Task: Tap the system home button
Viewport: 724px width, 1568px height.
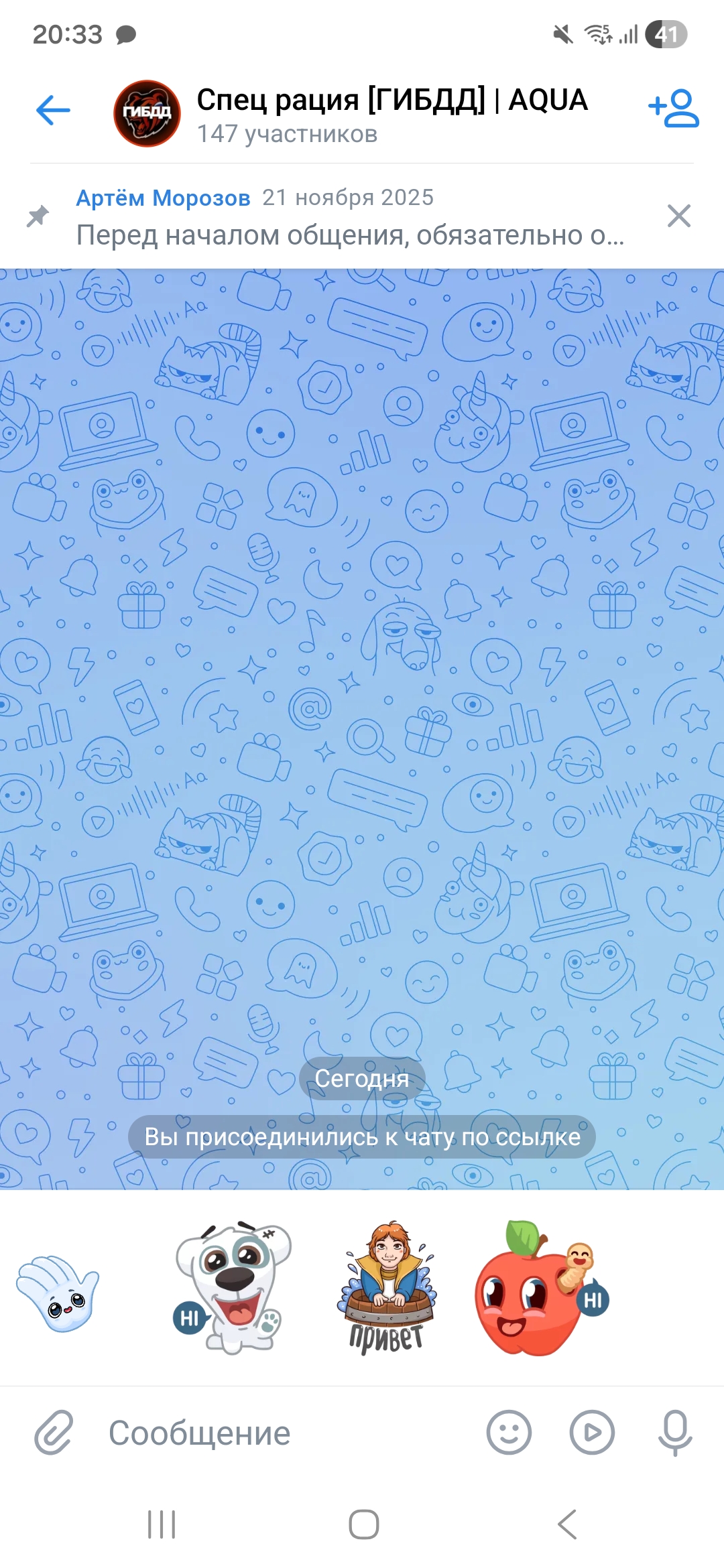Action: [x=363, y=1525]
